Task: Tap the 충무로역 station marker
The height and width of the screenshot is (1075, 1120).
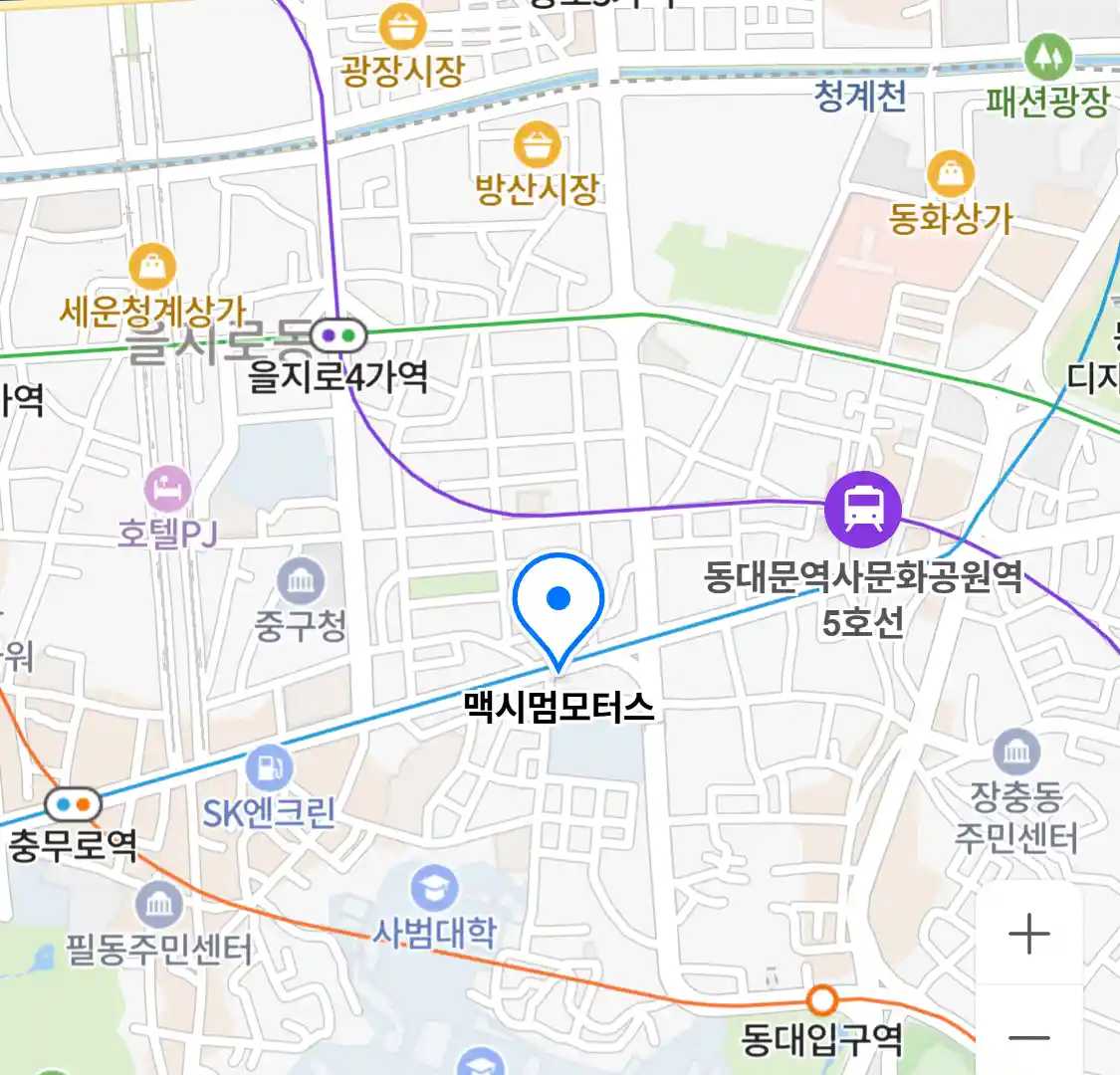Action: click(74, 804)
